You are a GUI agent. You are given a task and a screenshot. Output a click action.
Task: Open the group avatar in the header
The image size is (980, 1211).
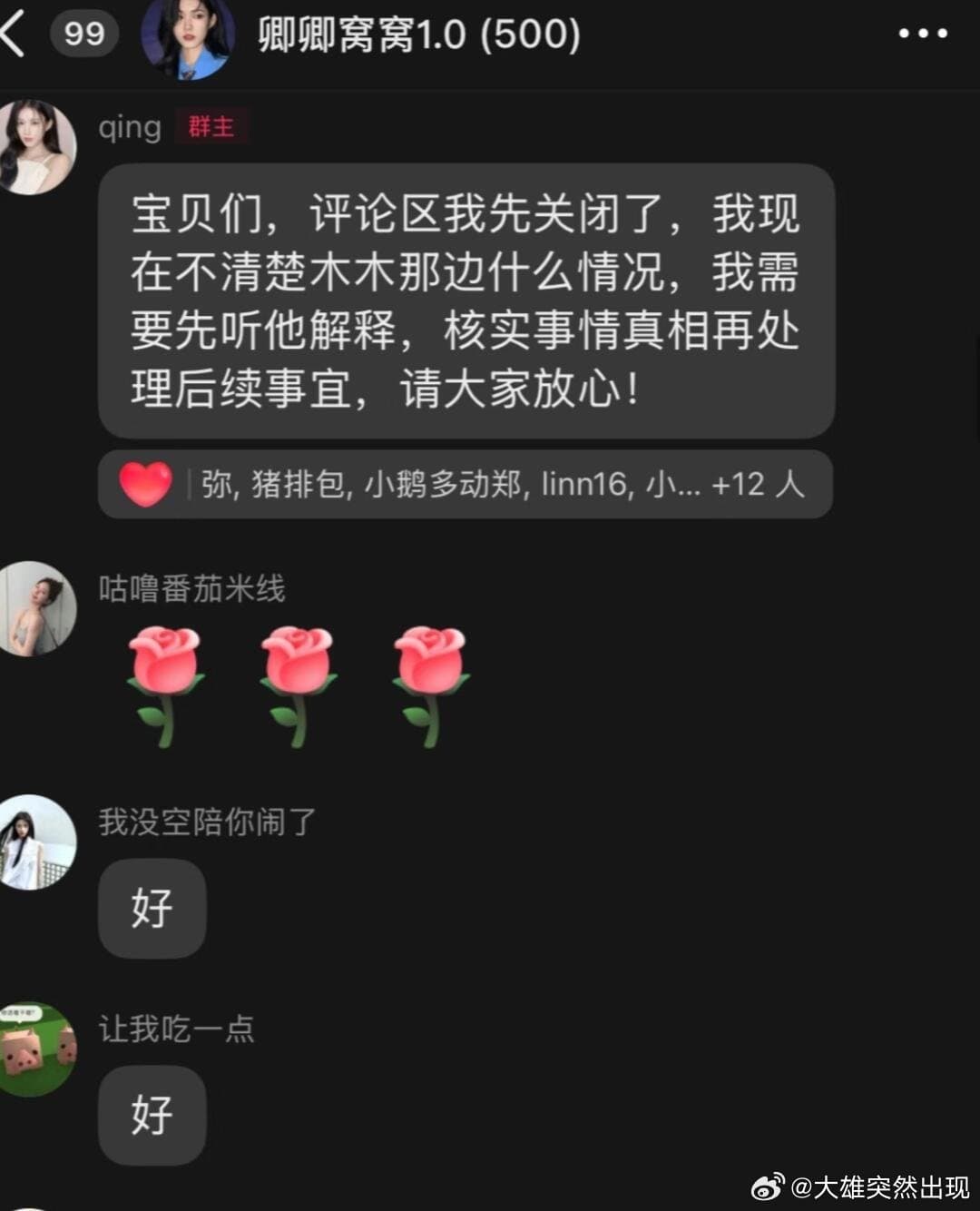tap(189, 36)
